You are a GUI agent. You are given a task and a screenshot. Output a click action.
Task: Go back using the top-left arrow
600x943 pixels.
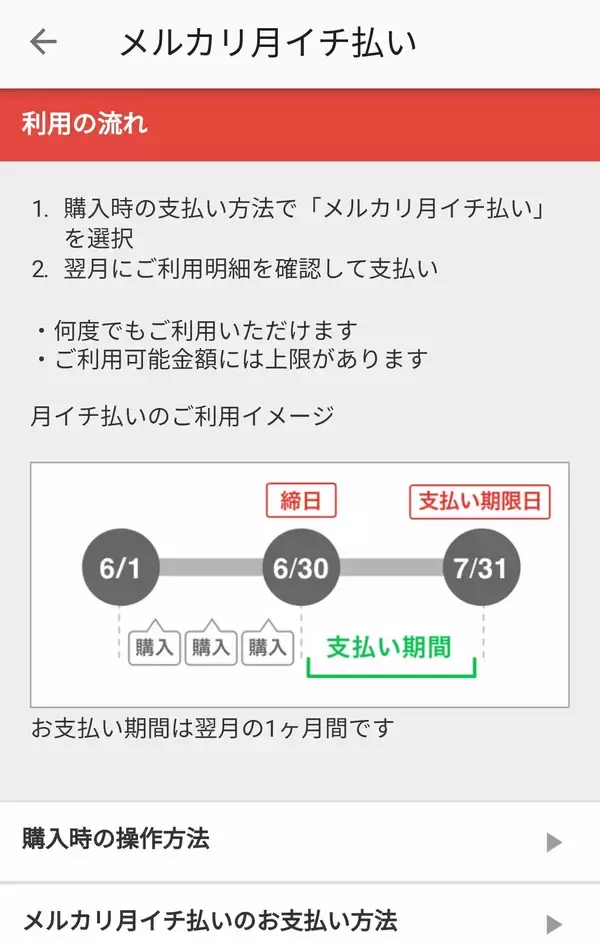[44, 42]
